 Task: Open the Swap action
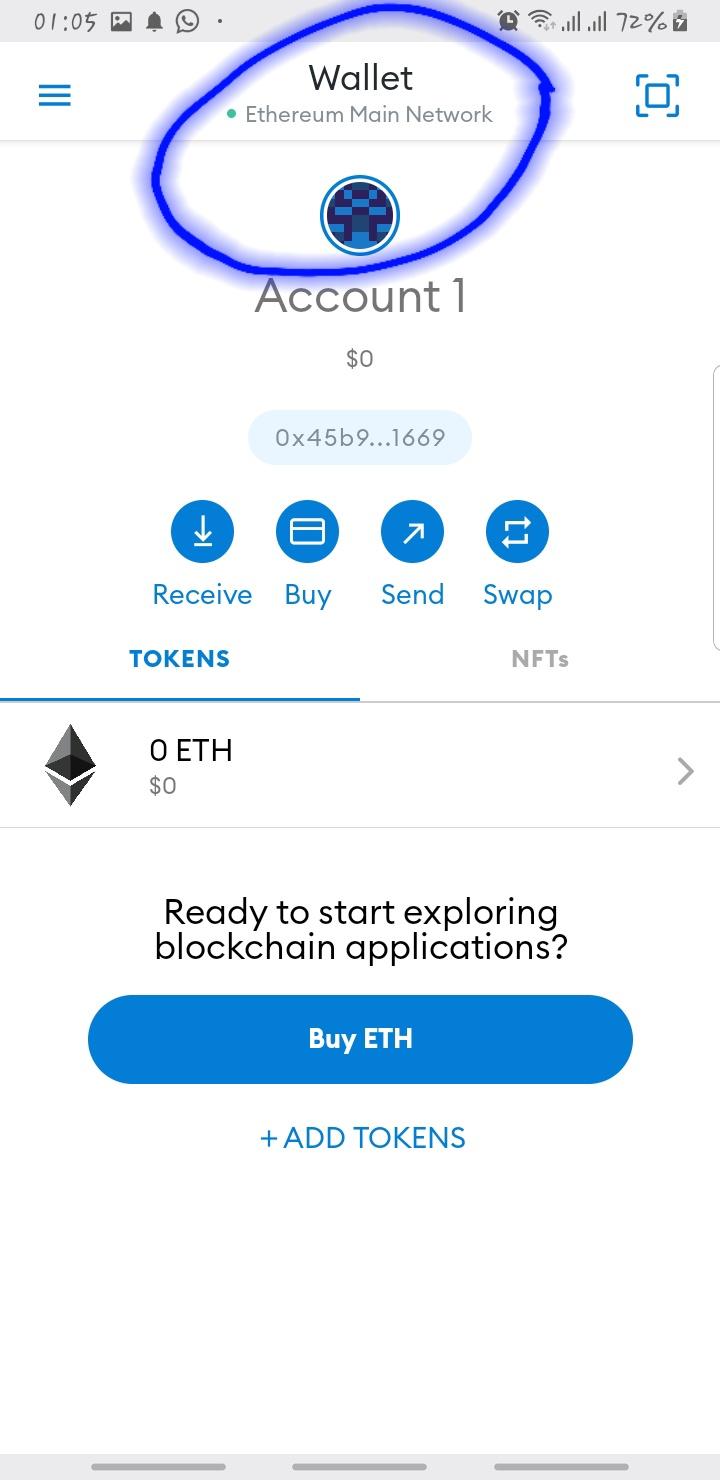[517, 531]
